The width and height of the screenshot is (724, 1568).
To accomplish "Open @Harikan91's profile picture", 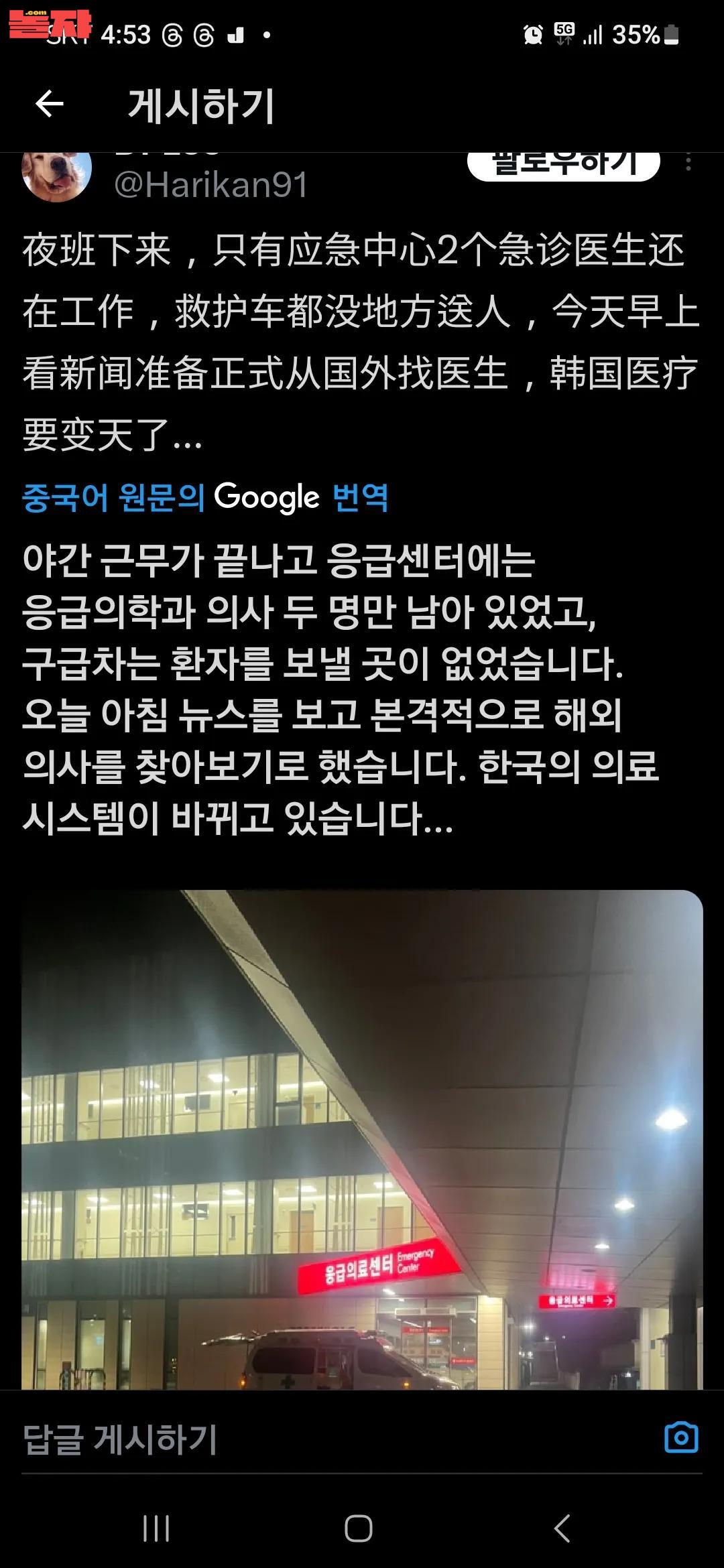I will [56, 176].
